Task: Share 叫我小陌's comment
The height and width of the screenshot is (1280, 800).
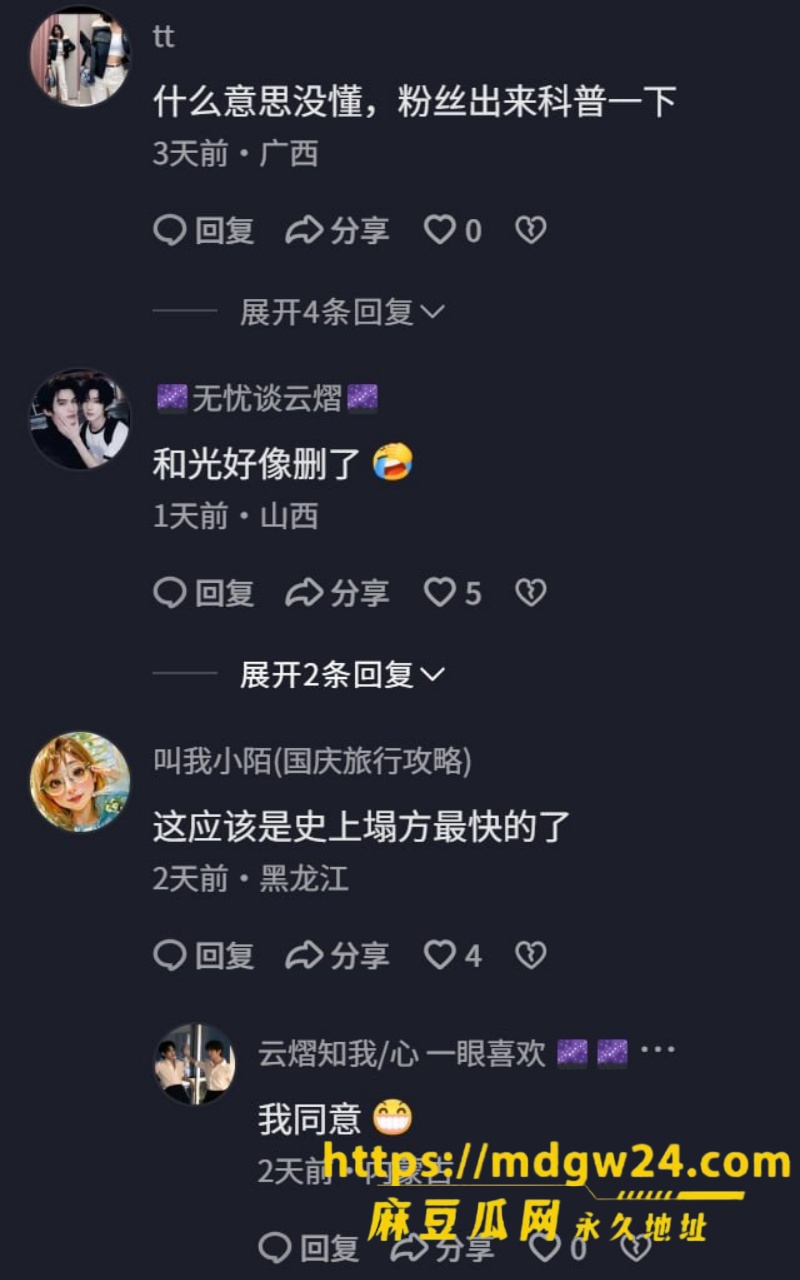Action: click(x=337, y=956)
